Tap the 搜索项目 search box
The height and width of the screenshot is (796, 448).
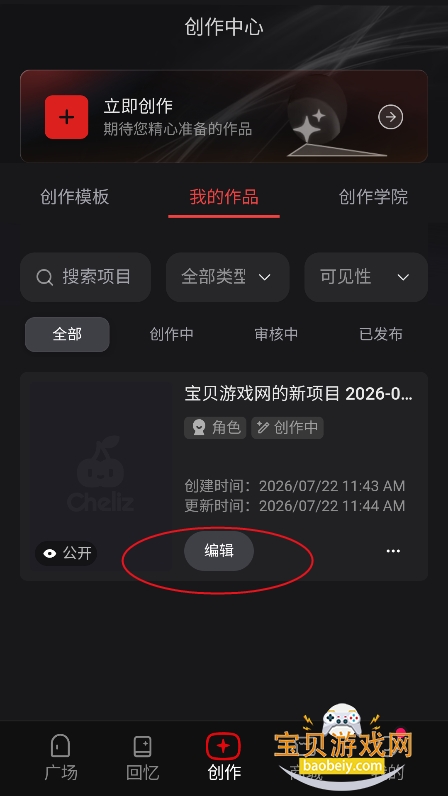(x=85, y=277)
